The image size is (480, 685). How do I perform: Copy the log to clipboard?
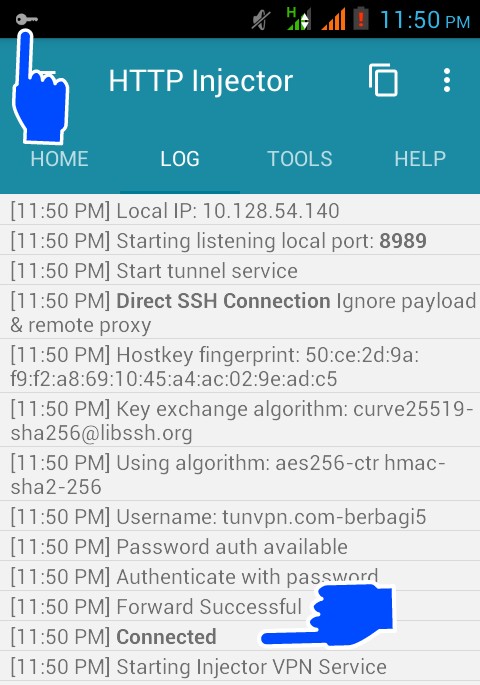pyautogui.click(x=383, y=80)
